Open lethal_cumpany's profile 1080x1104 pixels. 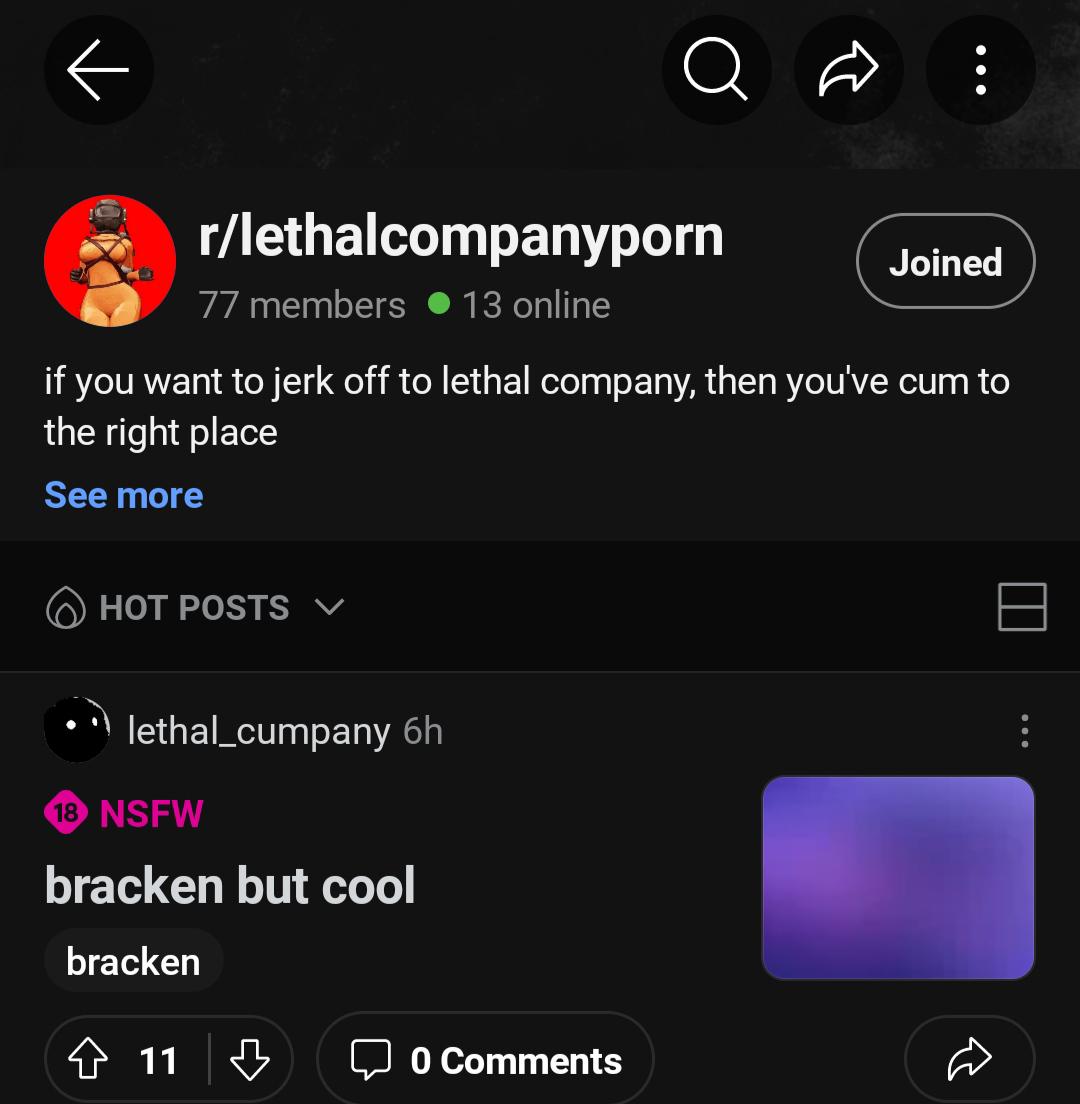(x=258, y=732)
